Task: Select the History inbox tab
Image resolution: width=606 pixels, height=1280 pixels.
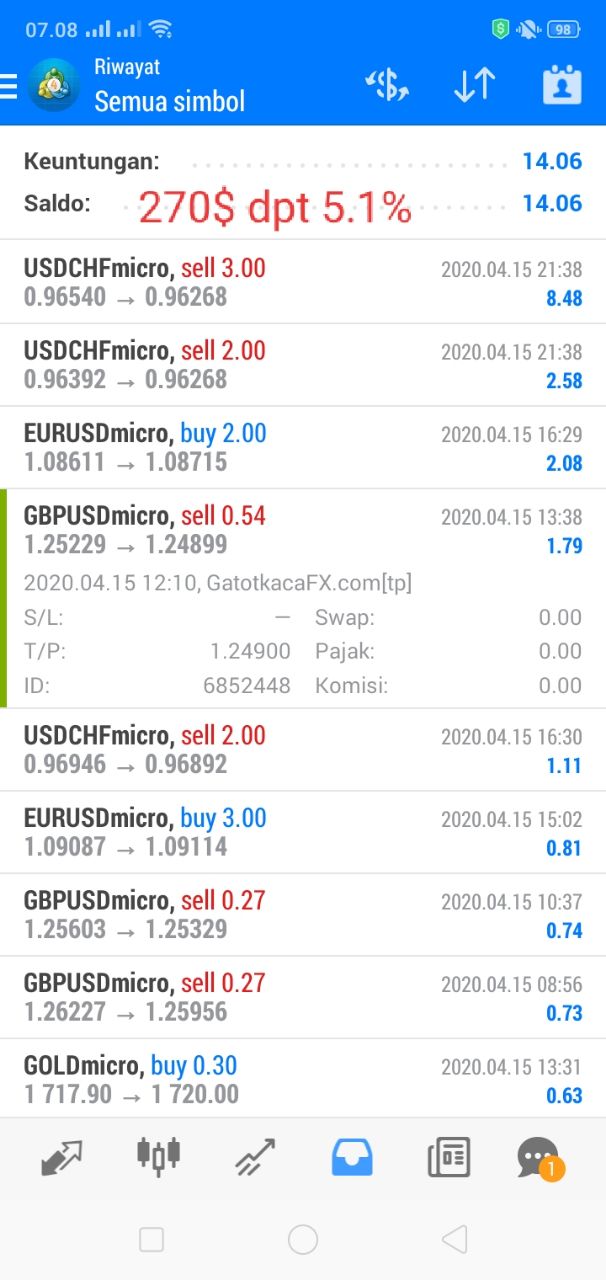Action: [351, 1158]
